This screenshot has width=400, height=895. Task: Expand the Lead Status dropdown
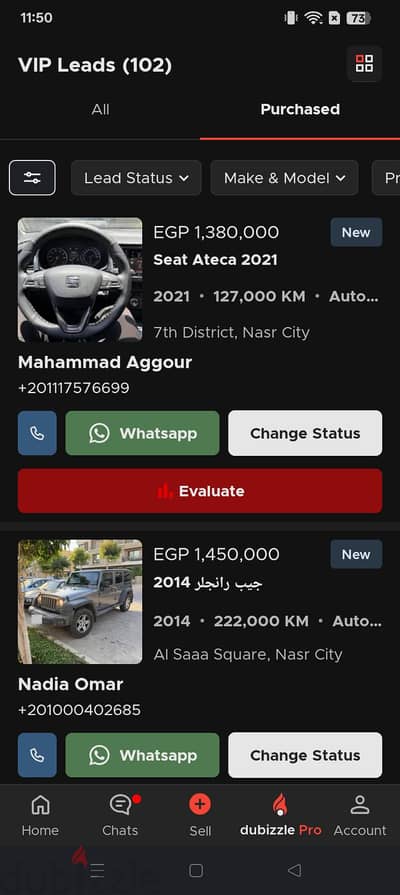(136, 178)
